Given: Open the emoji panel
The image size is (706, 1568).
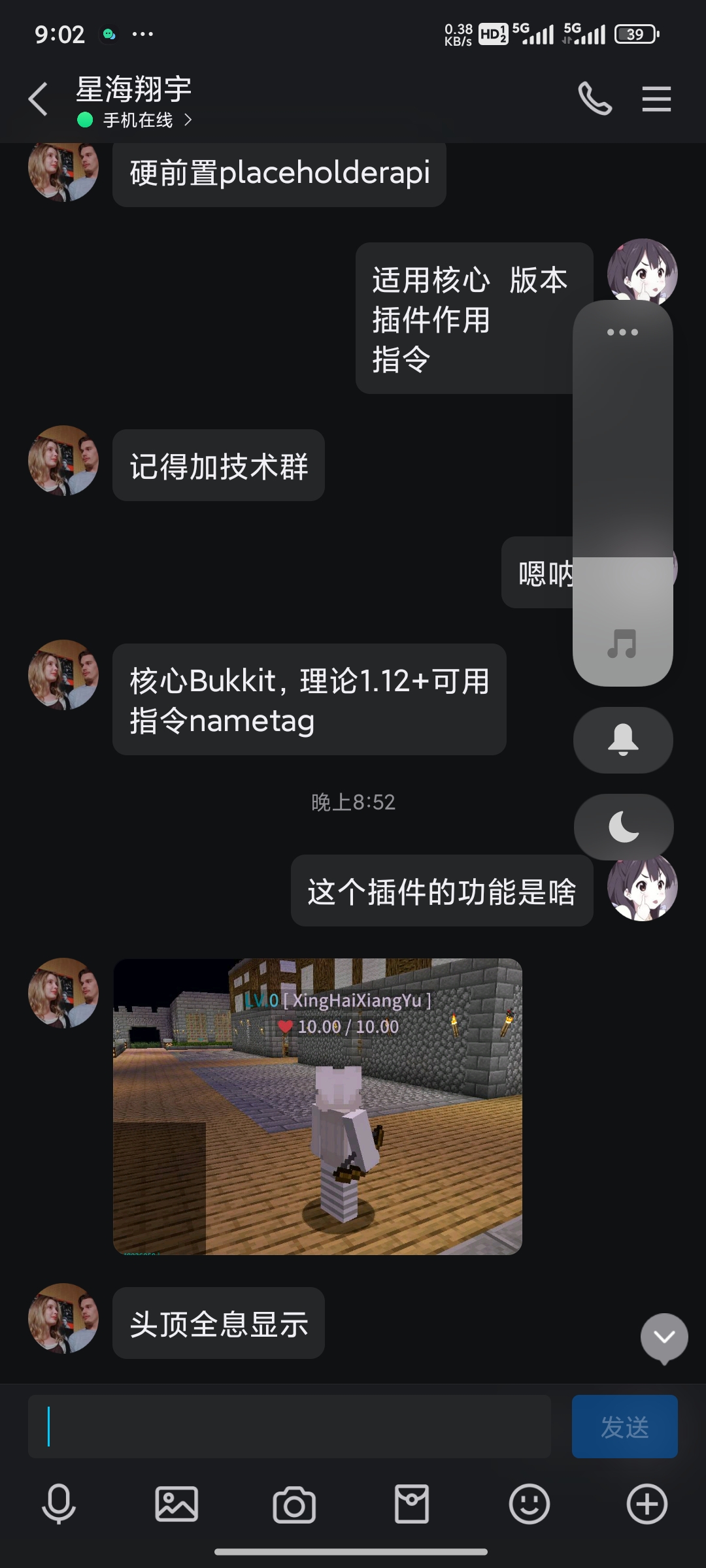Looking at the screenshot, I should [x=529, y=1504].
